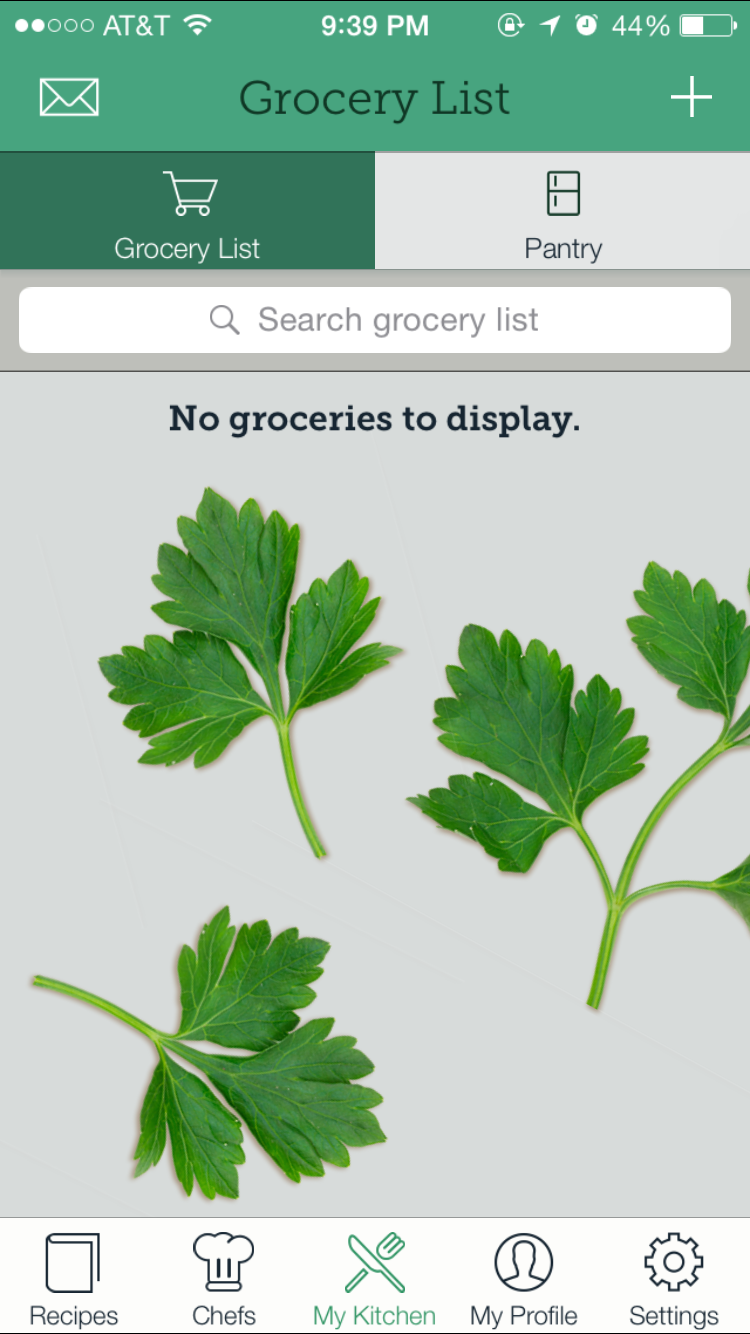The height and width of the screenshot is (1334, 750).
Task: Tap the Search grocery list field
Action: (x=375, y=320)
